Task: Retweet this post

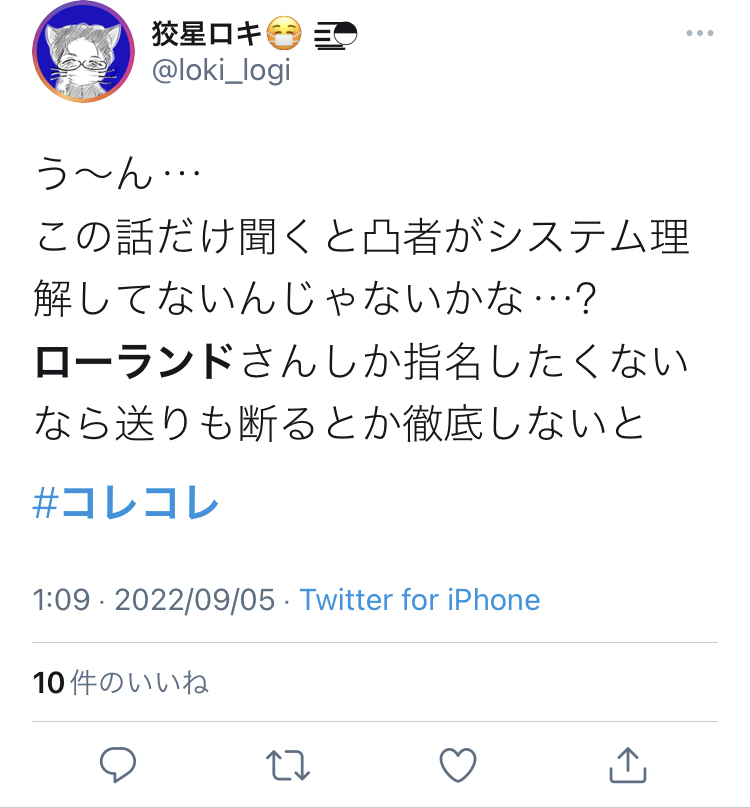Action: pos(288,765)
